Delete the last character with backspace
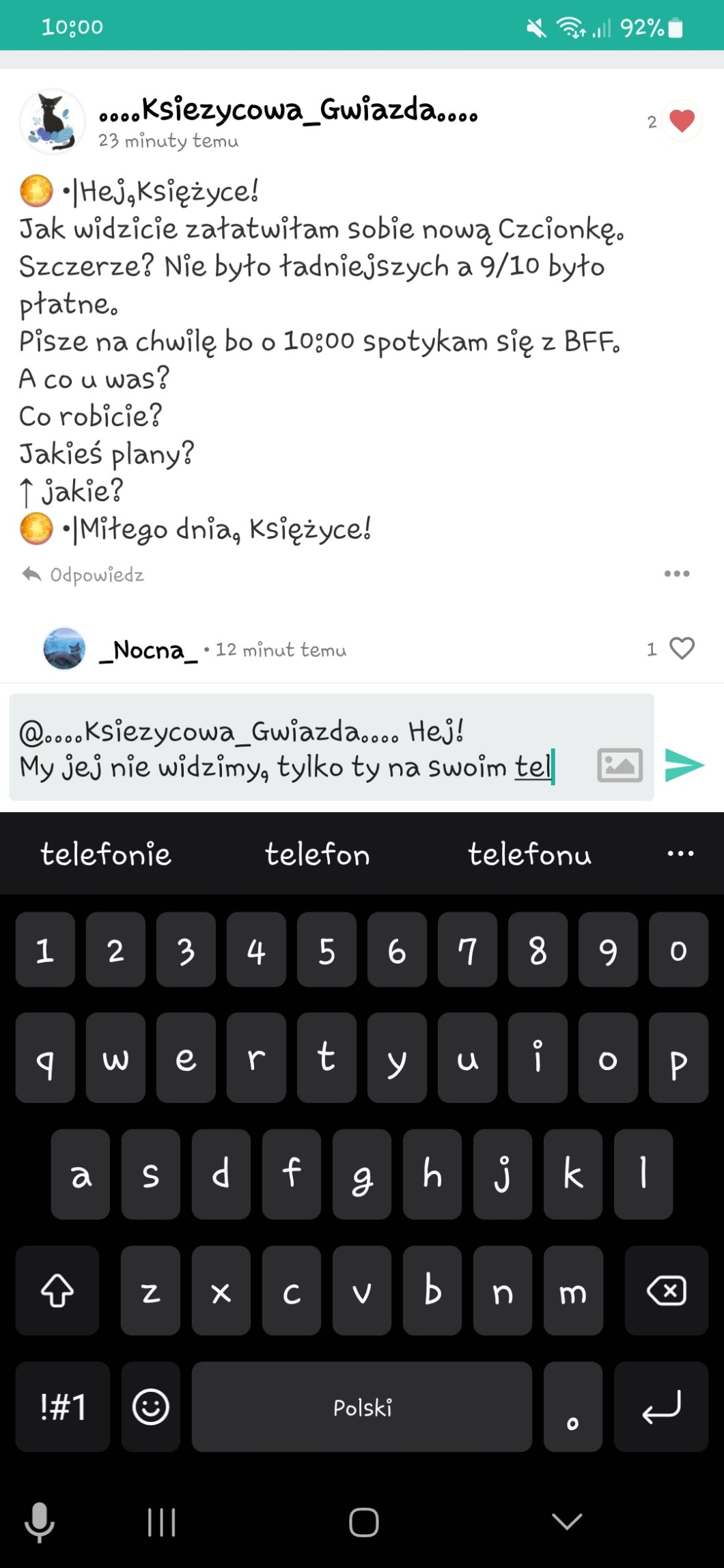Viewport: 724px width, 1568px height. [666, 1291]
